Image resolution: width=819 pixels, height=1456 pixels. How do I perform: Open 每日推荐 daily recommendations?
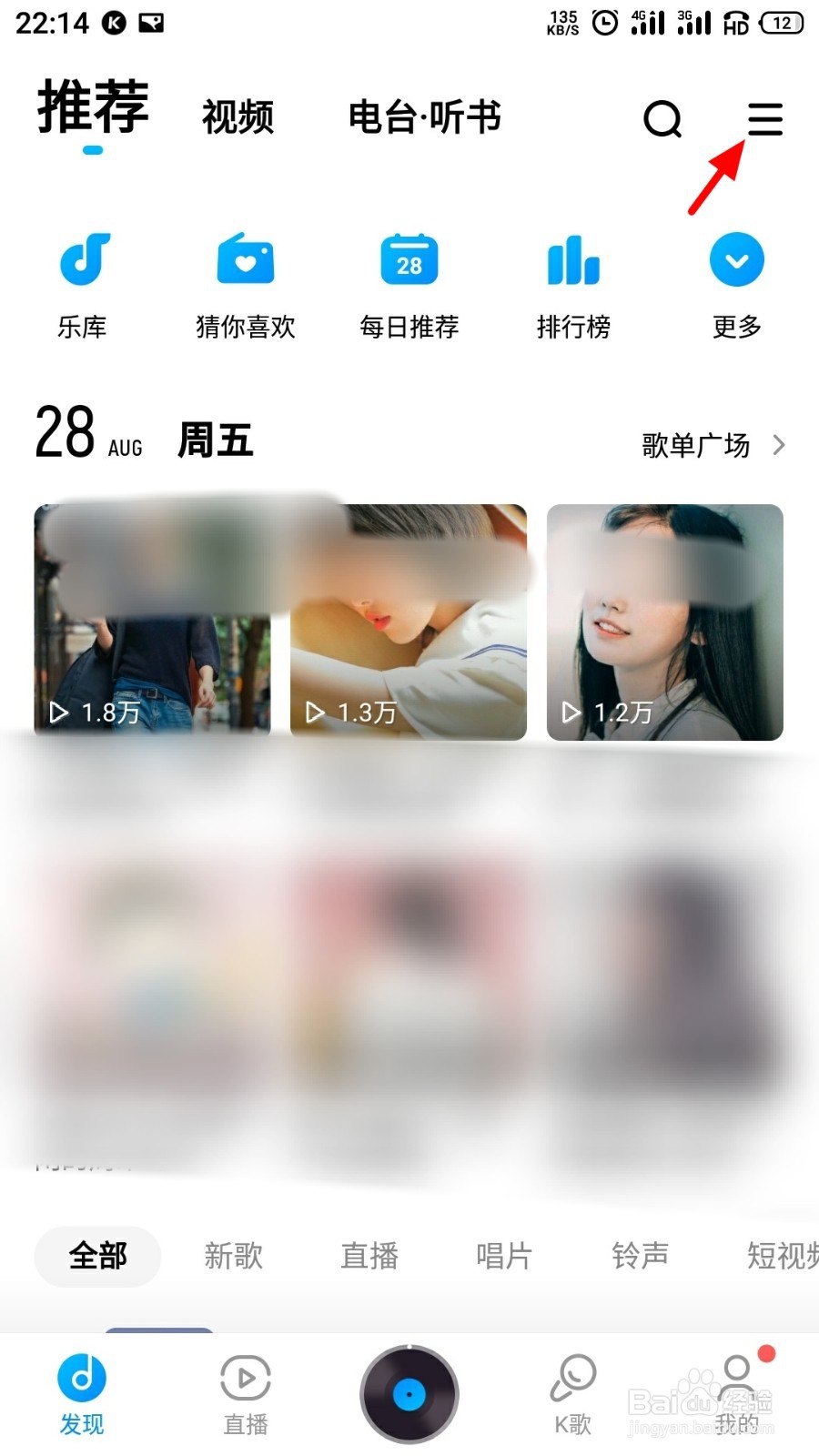(x=409, y=282)
